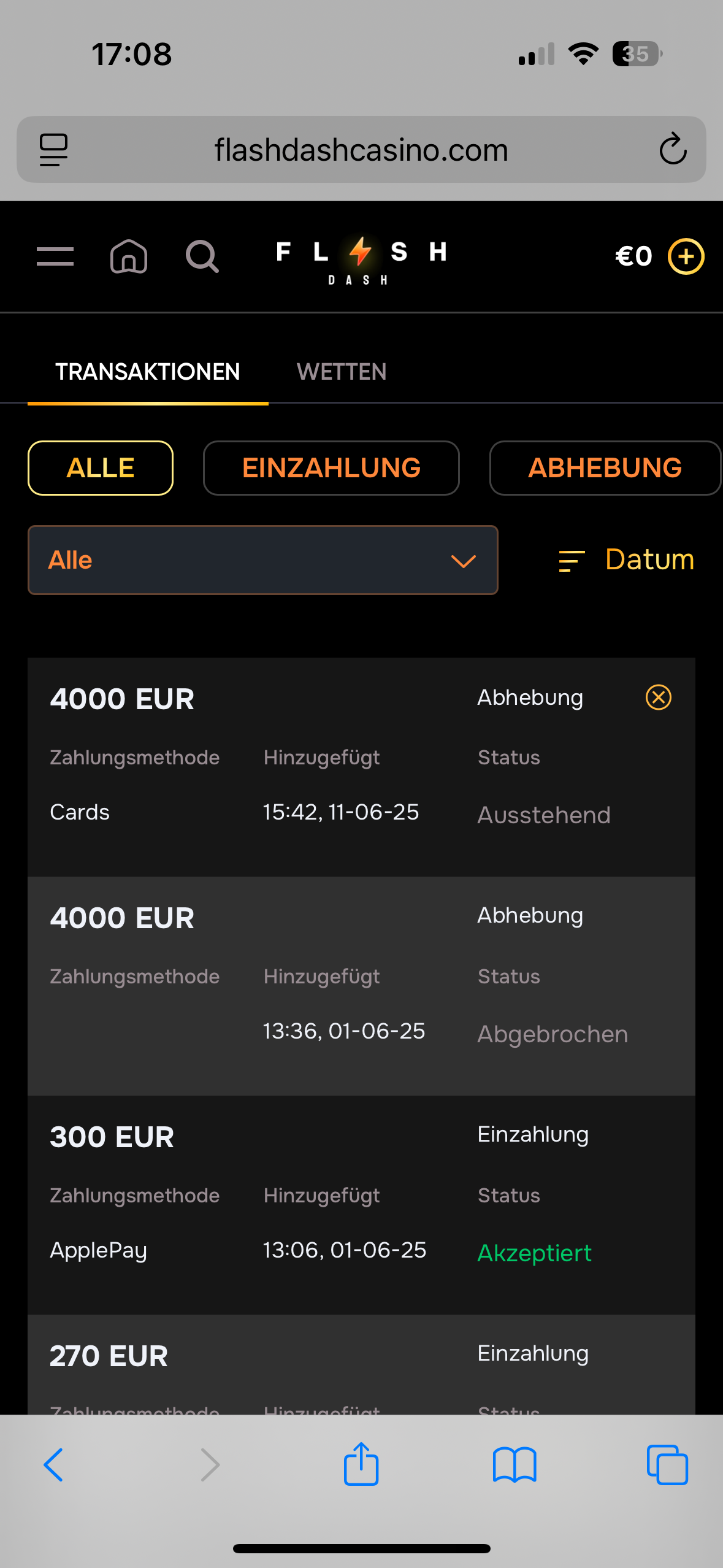Open Safari's page settings icon

tap(54, 150)
